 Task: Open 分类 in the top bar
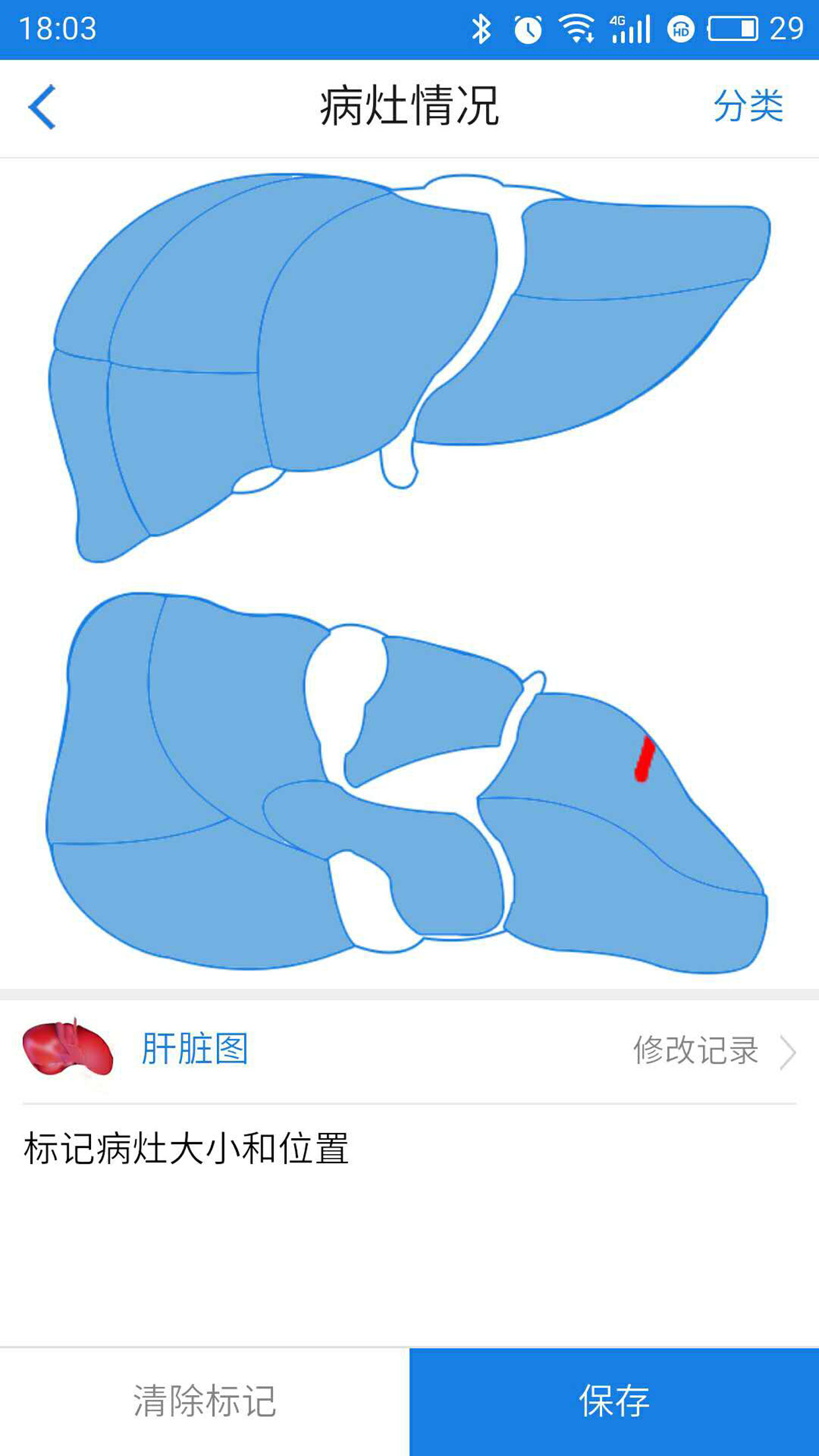tap(748, 106)
